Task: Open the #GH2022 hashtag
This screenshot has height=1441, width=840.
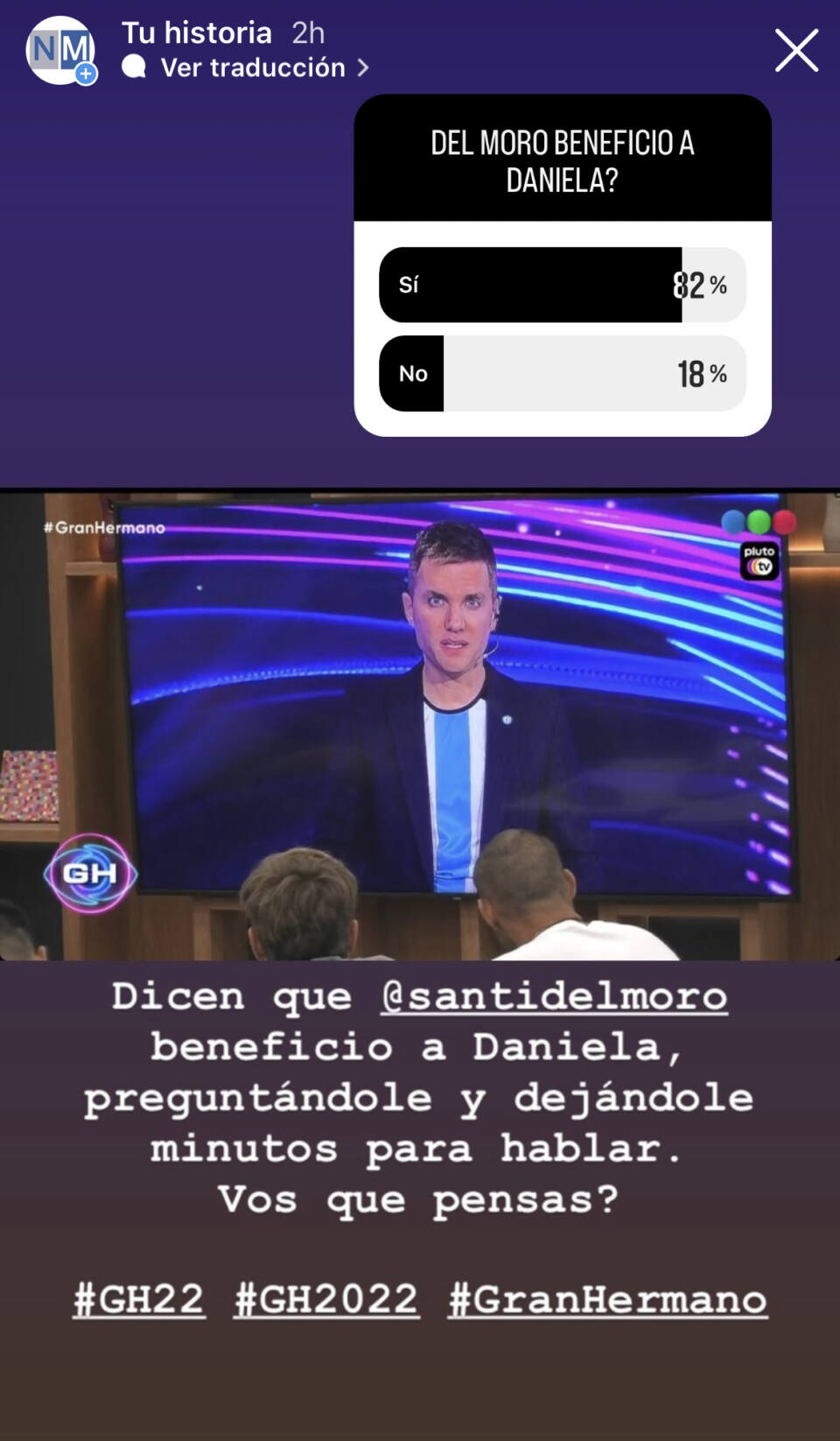Action: pos(326,1299)
